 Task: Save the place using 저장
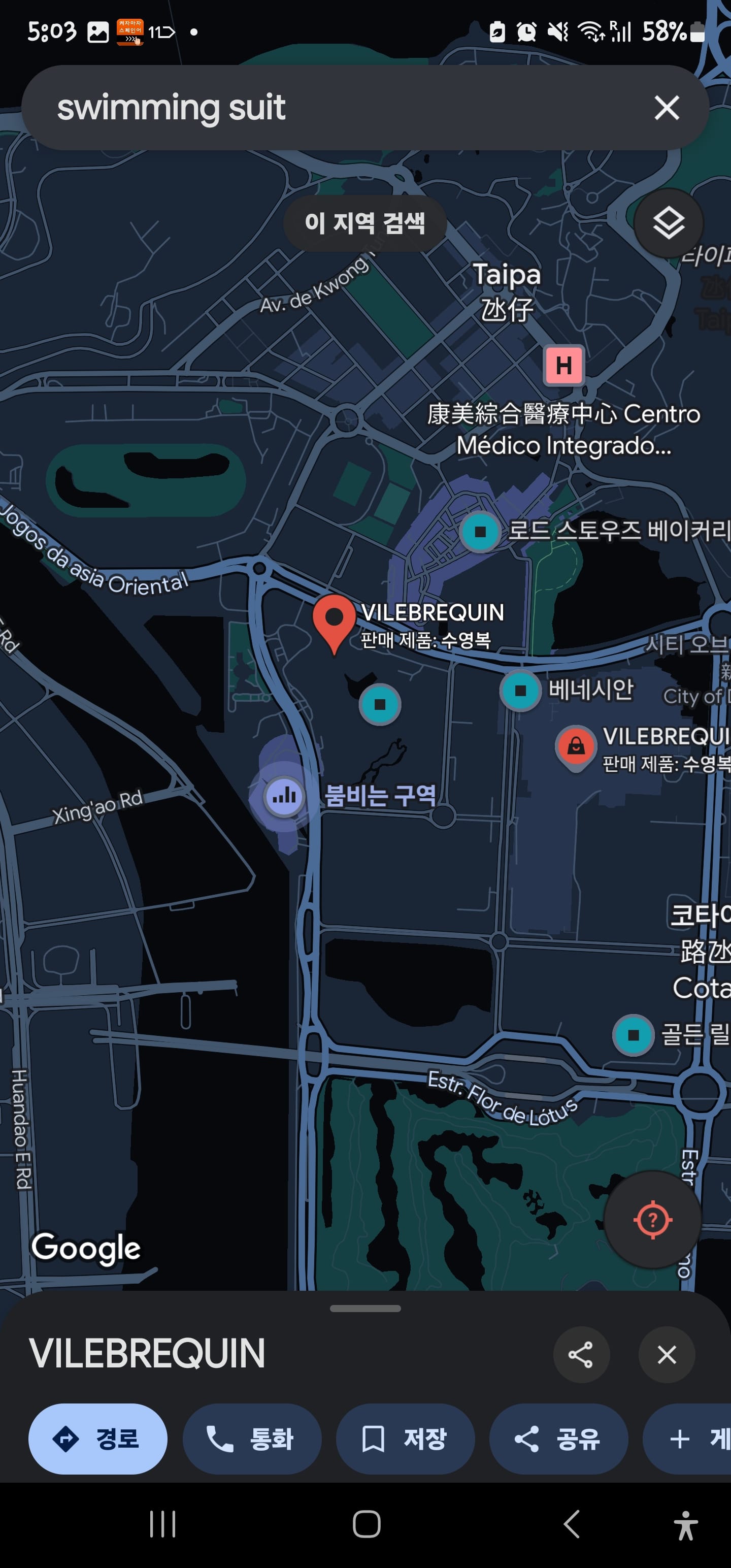pyautogui.click(x=405, y=1439)
